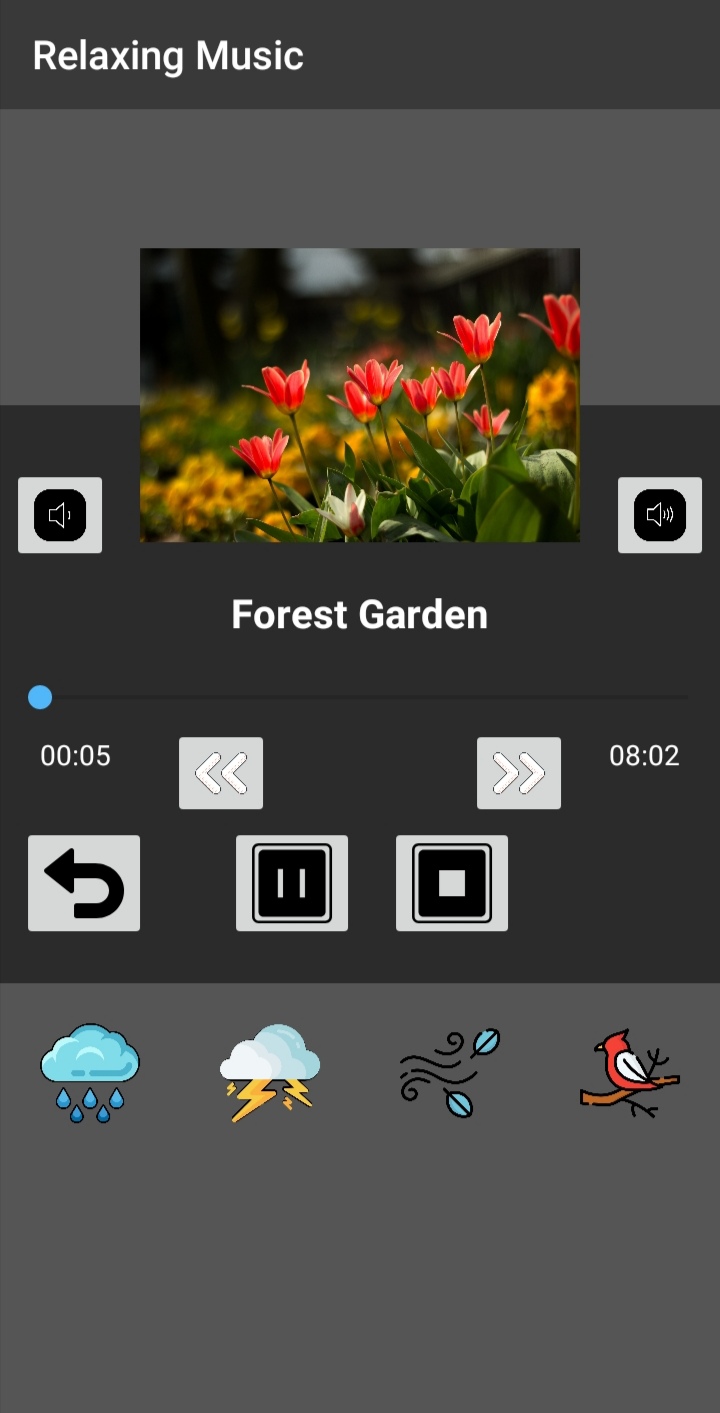720x1413 pixels.
Task: Rewind the Forest Garden track
Action: tap(221, 773)
